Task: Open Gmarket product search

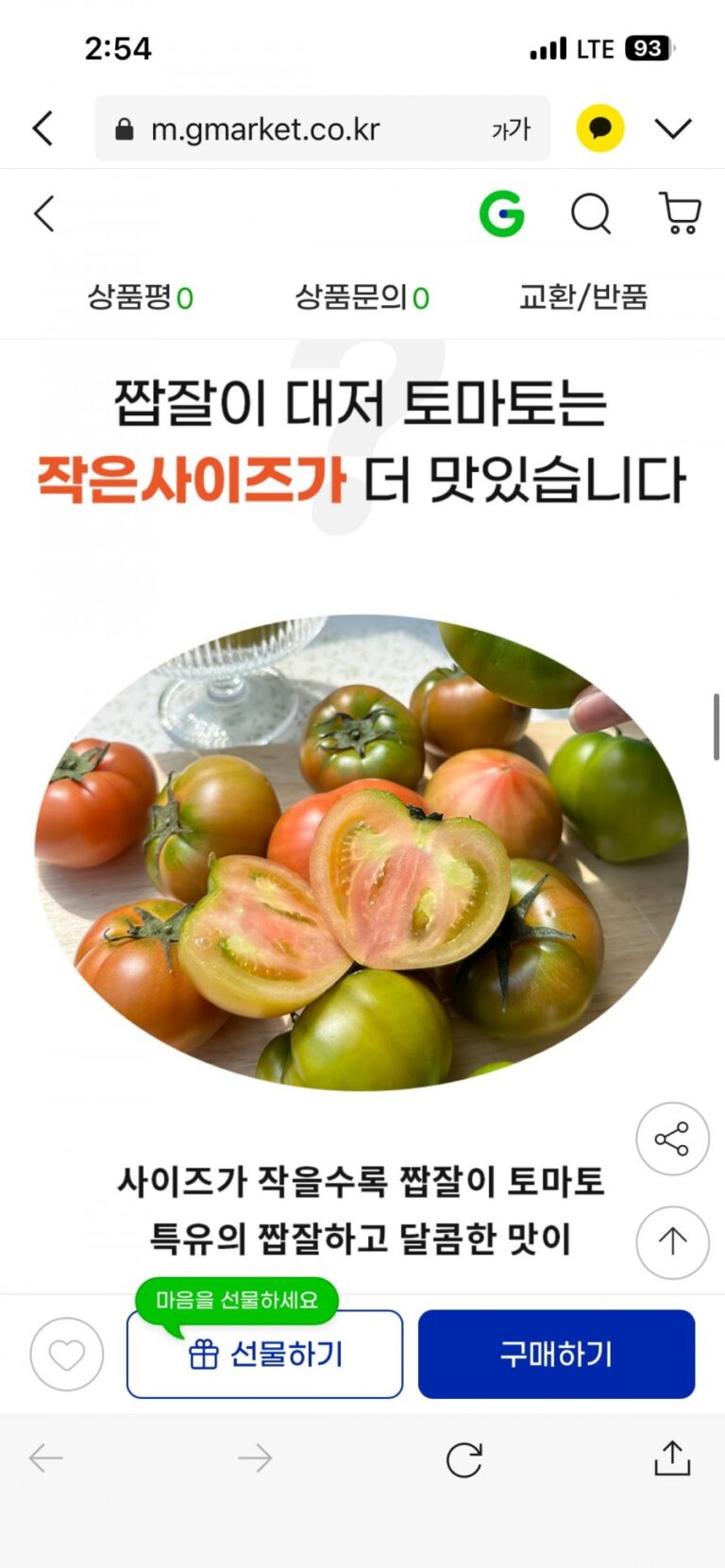Action: [591, 214]
